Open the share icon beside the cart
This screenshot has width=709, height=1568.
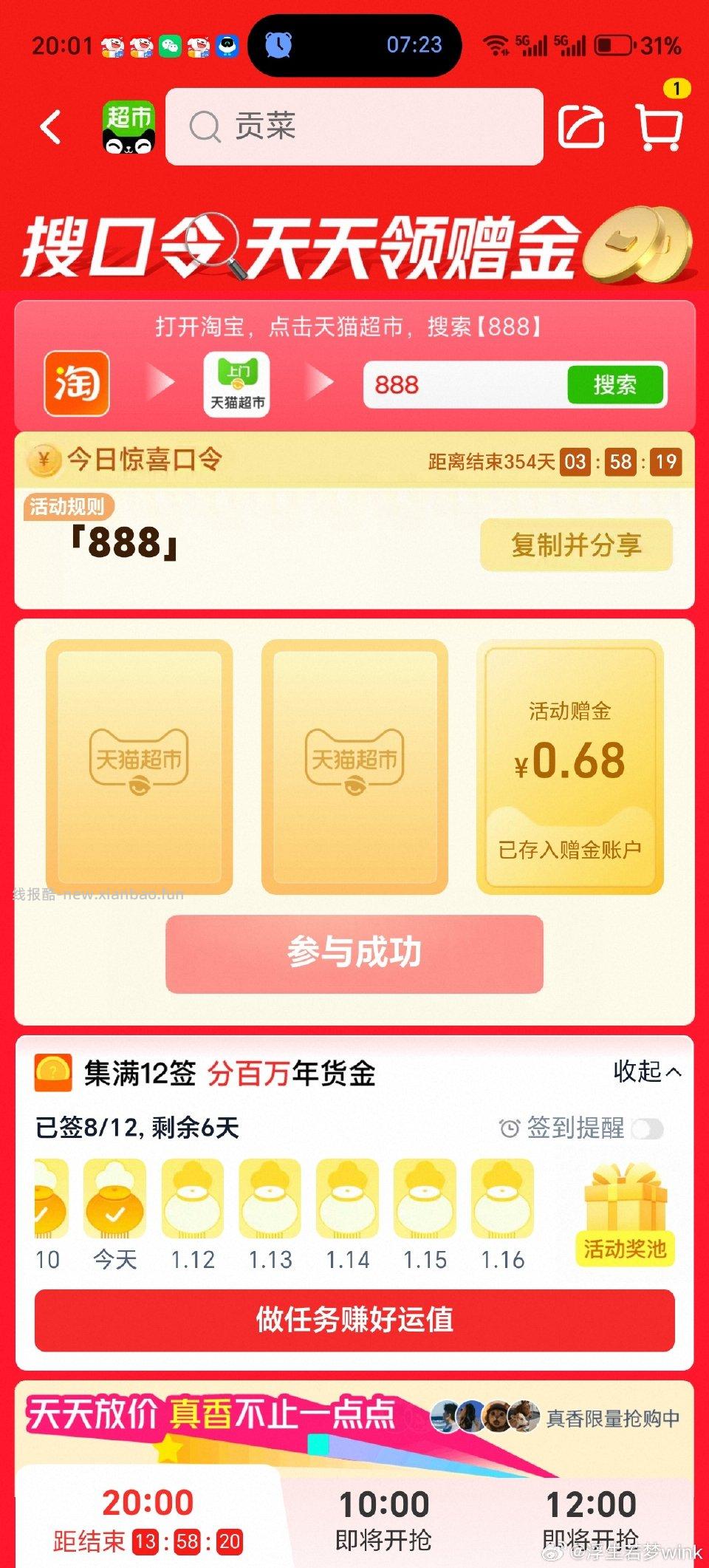[583, 127]
